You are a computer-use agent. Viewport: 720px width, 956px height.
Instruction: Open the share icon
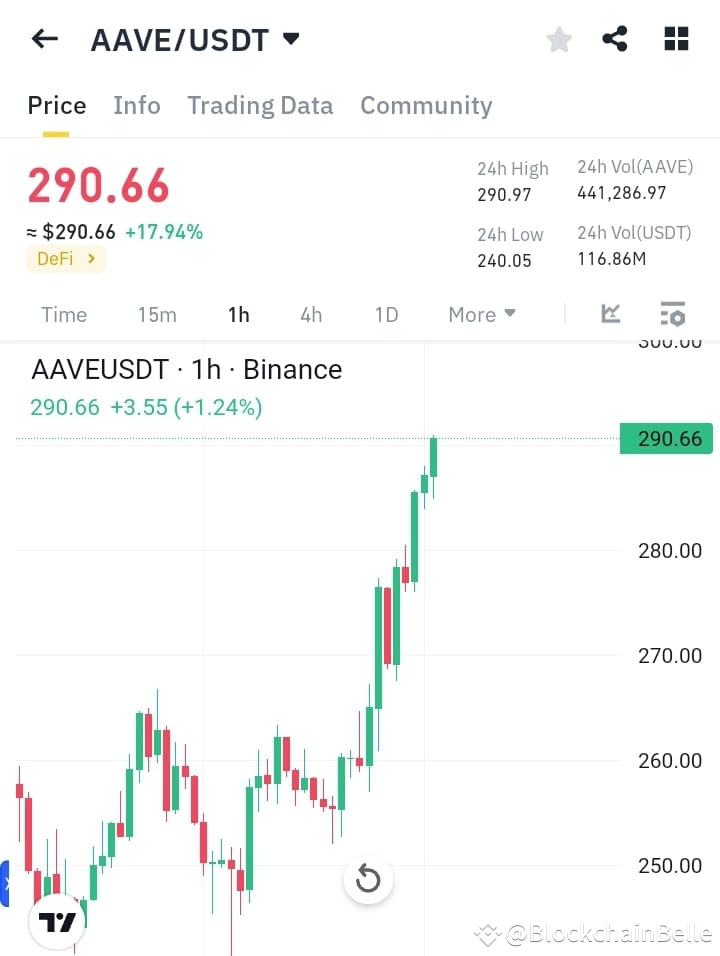[616, 38]
